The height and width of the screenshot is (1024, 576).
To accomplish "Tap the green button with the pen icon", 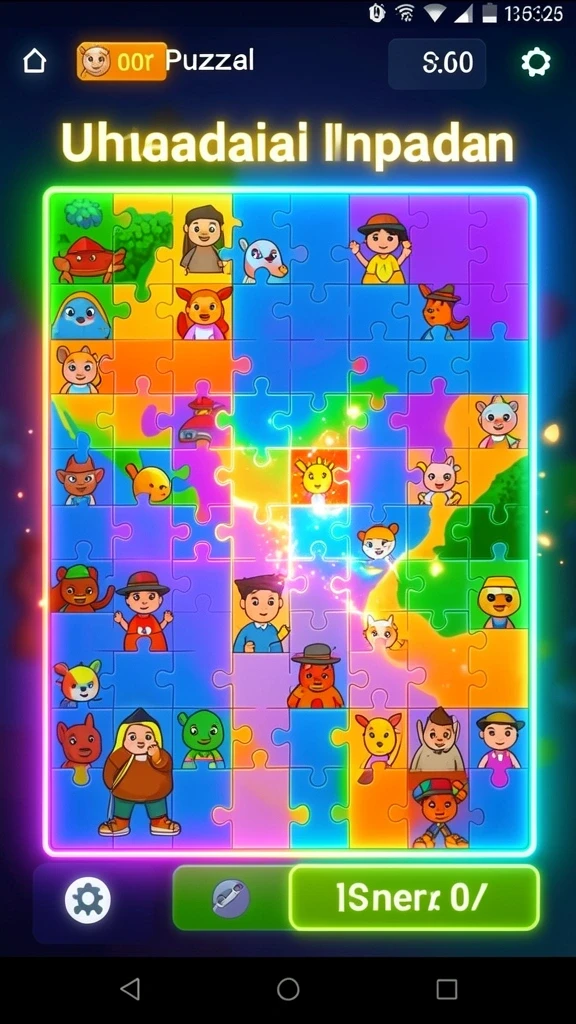I will pyautogui.click(x=231, y=898).
